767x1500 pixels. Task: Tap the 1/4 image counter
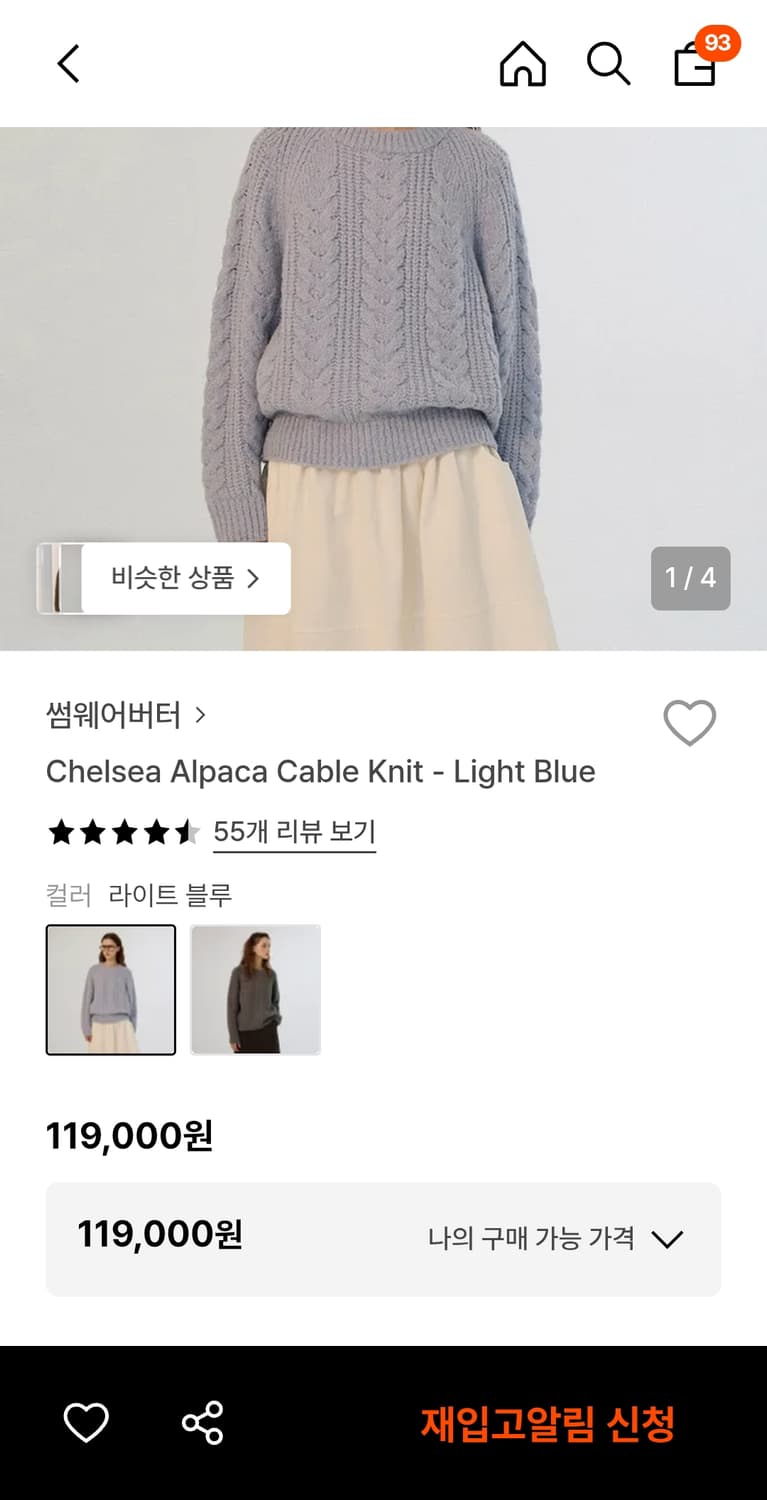click(x=691, y=578)
